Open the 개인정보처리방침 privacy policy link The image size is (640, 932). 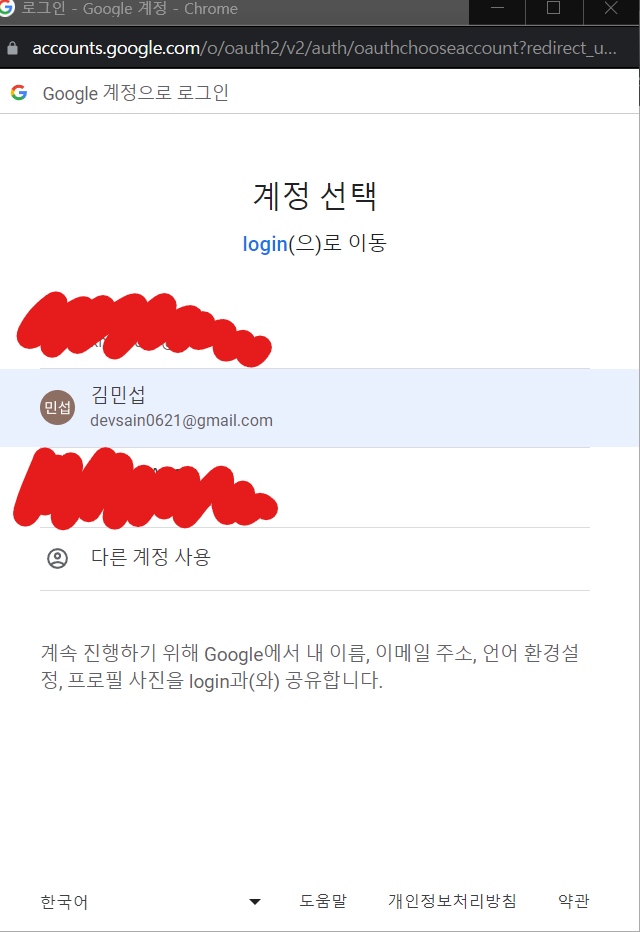[x=452, y=901]
